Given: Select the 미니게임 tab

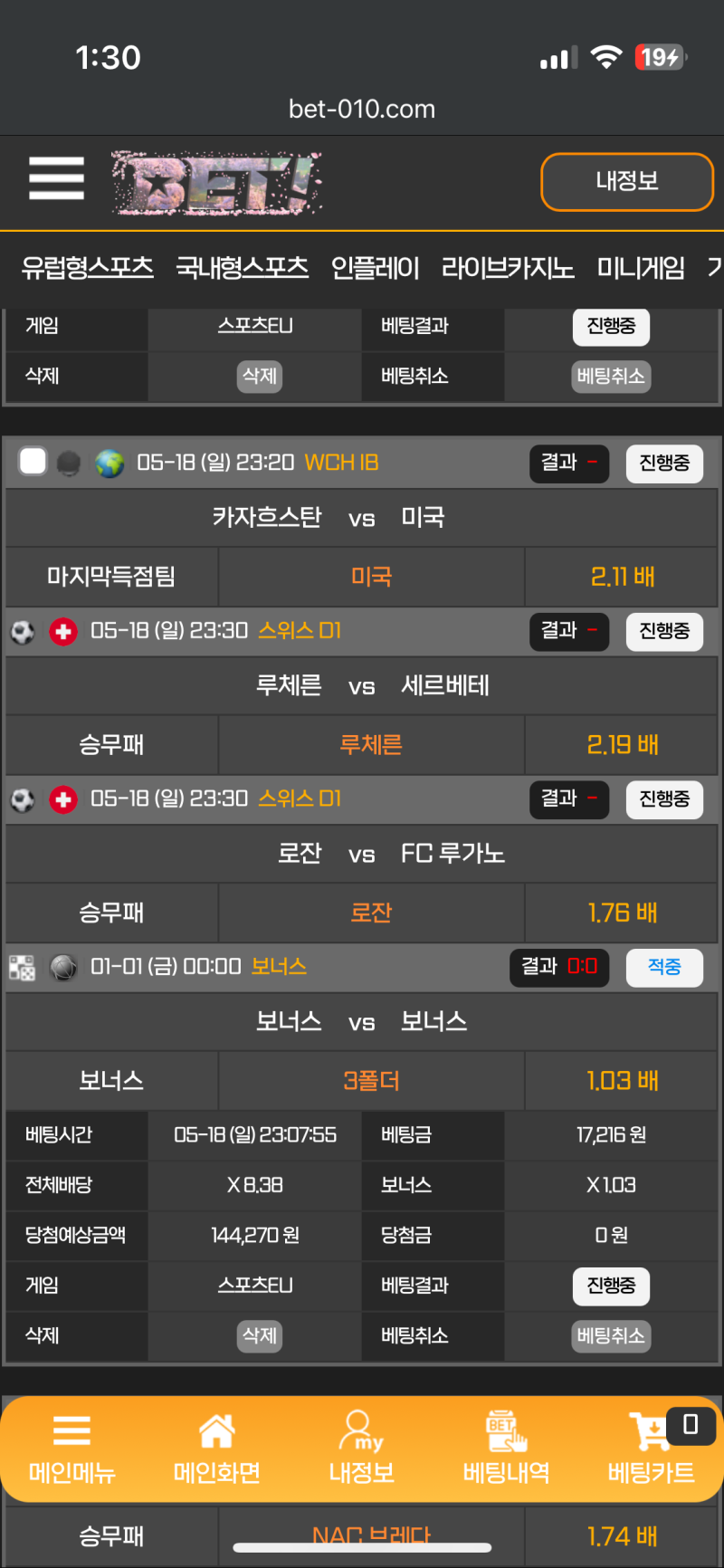Looking at the screenshot, I should [x=641, y=268].
